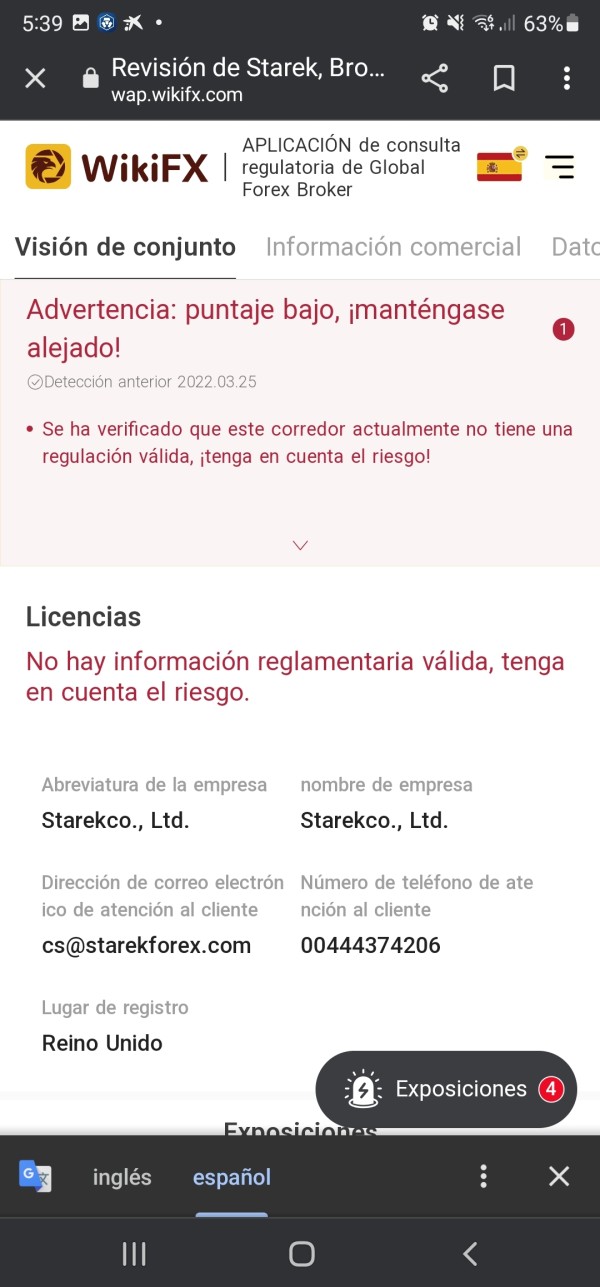Go to the home screen
Screen dimensions: 600x1287
(x=301, y=1253)
